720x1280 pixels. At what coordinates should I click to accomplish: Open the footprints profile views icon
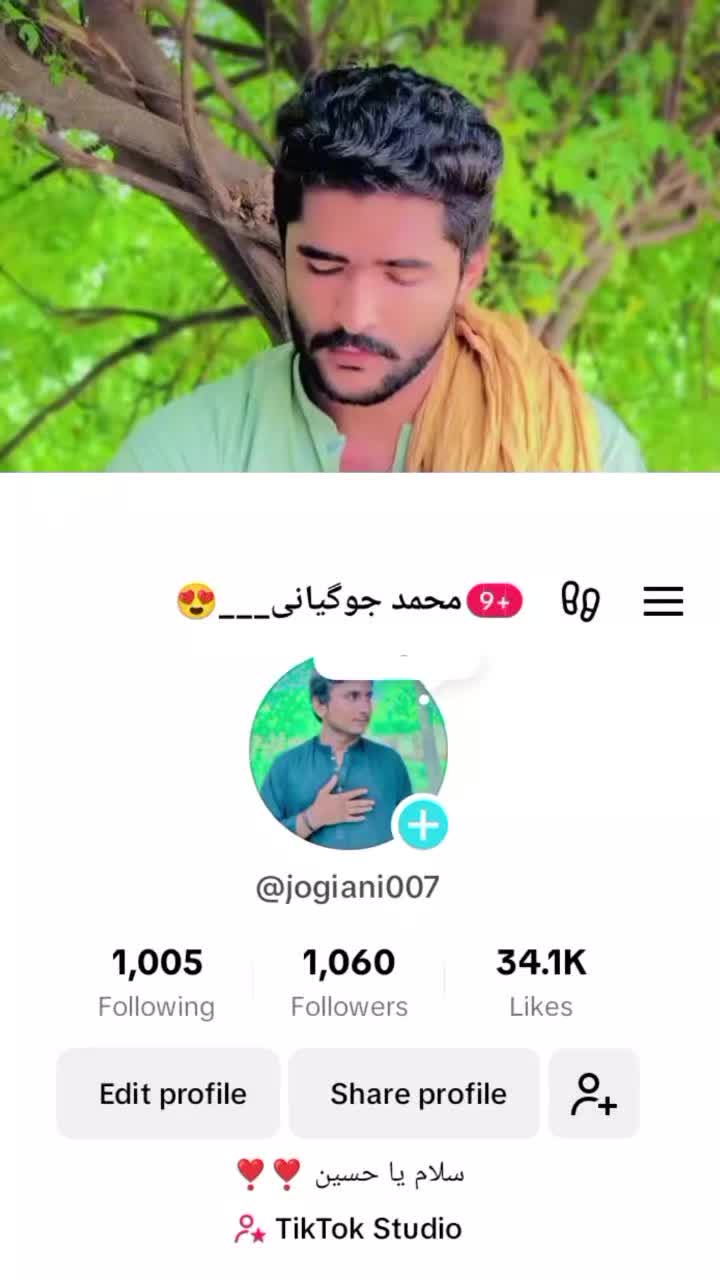point(580,601)
